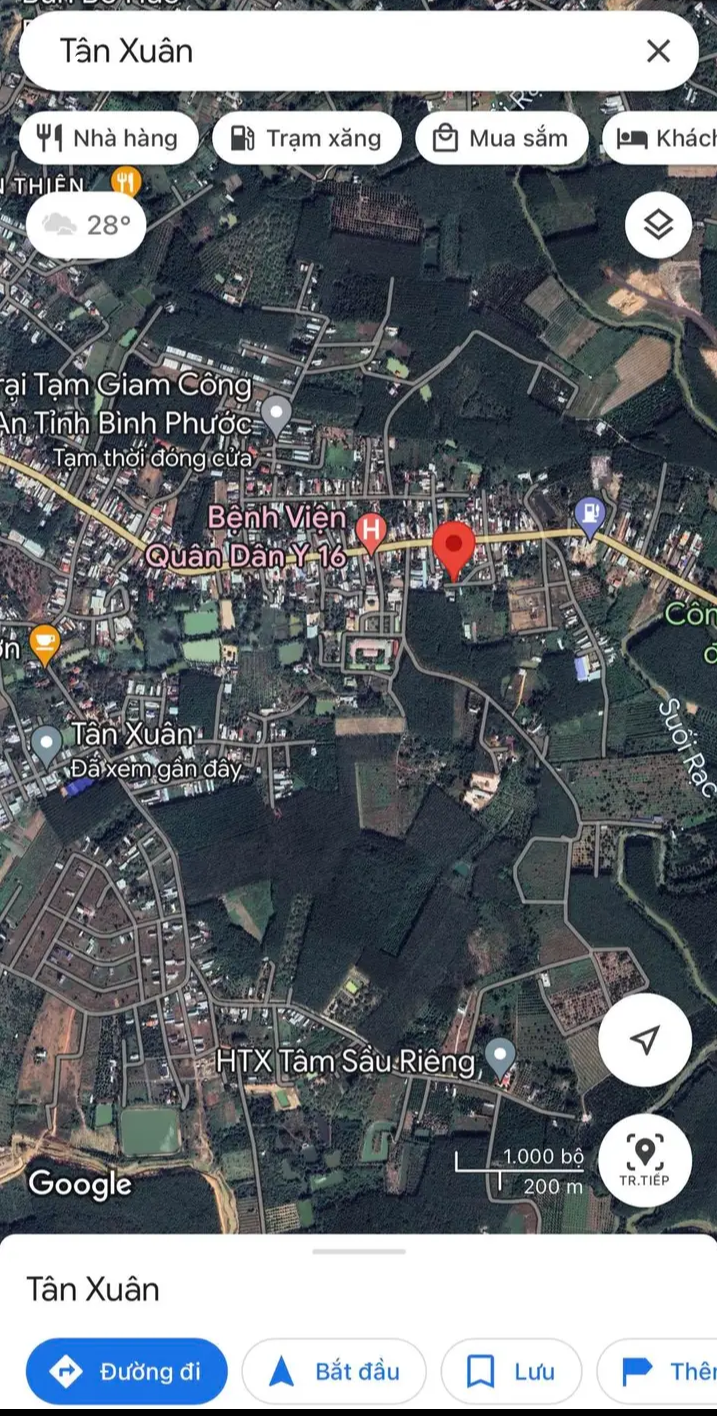This screenshot has height=1416, width=717.
Task: Select the HTX Tâm Sầu Riêng pin
Action: (499, 1055)
